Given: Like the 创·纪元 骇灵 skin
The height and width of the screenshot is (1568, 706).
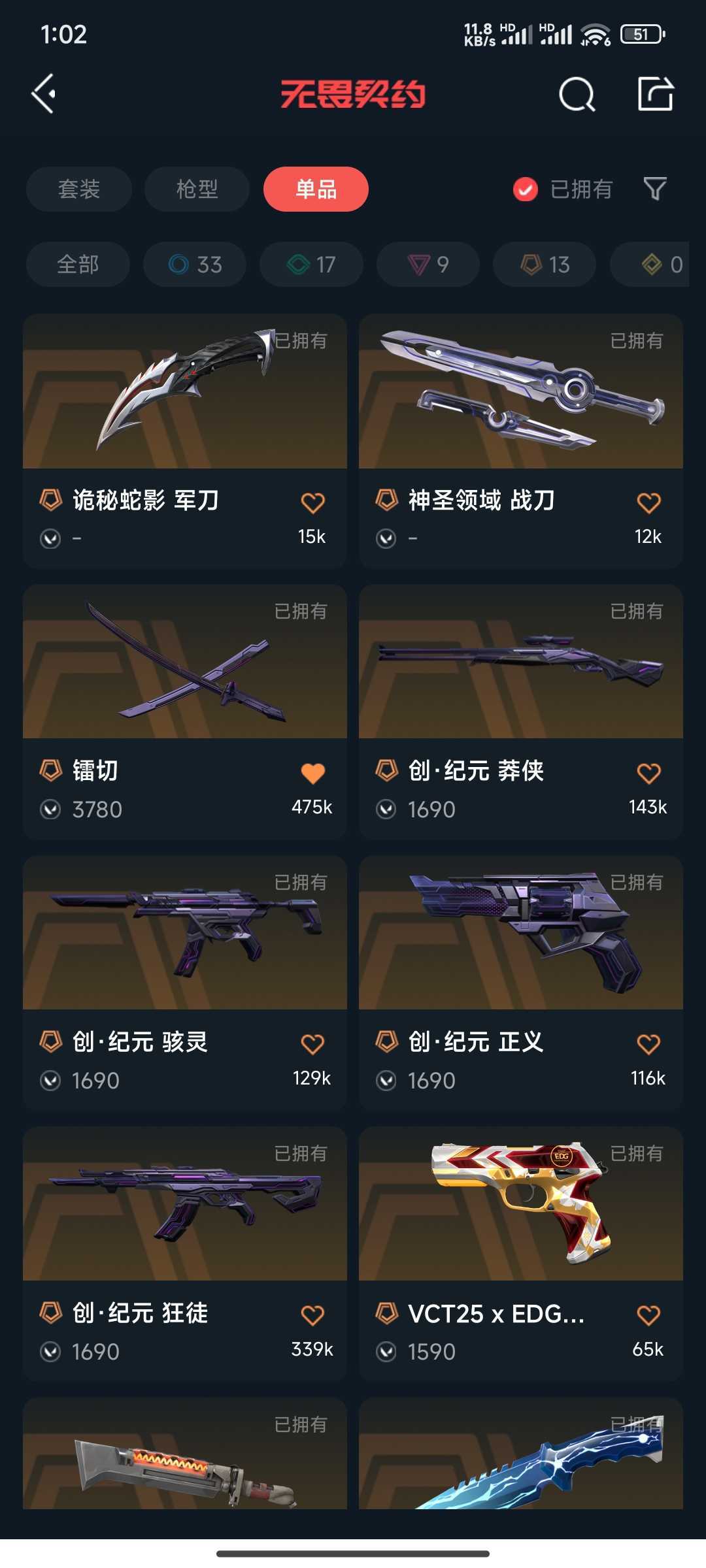Looking at the screenshot, I should (312, 1043).
